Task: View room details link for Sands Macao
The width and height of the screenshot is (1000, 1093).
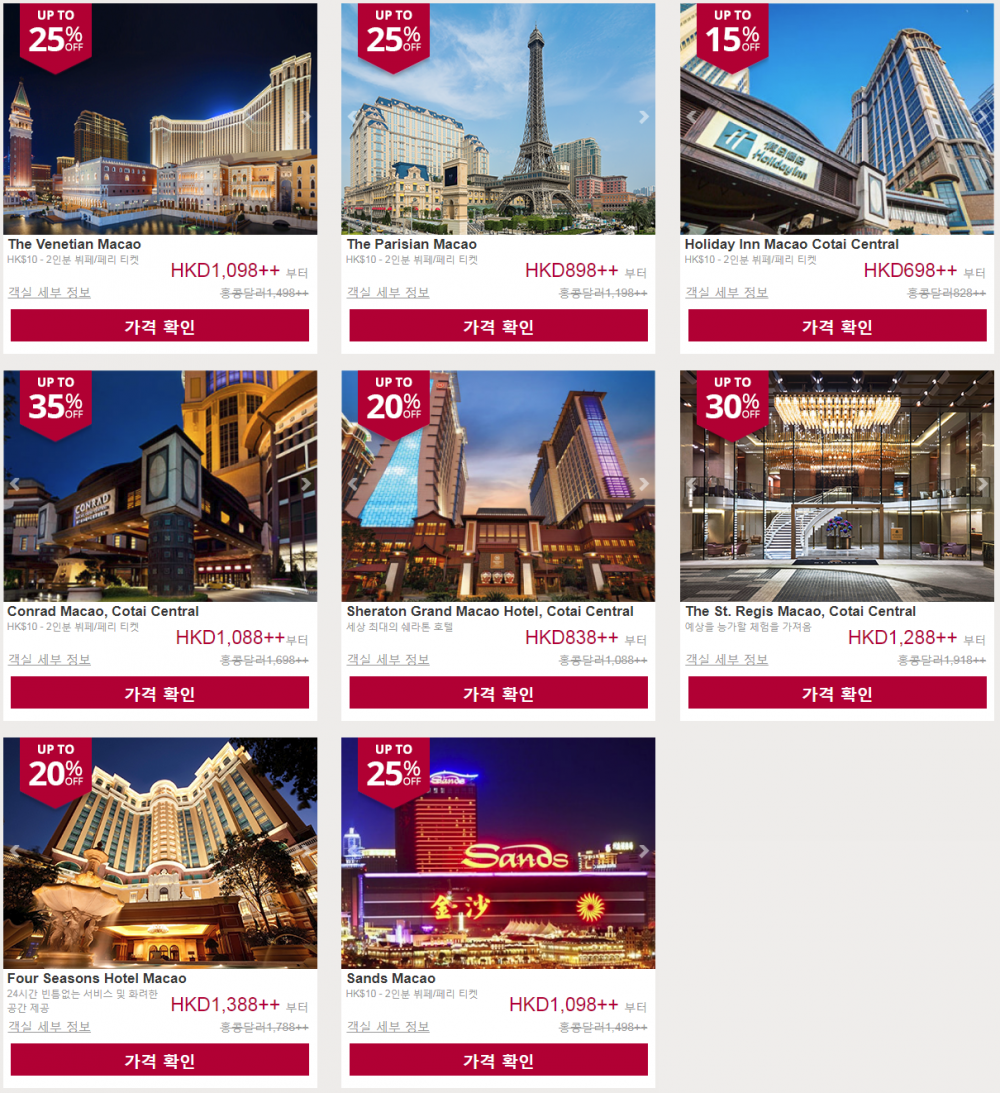Action: (x=388, y=1027)
